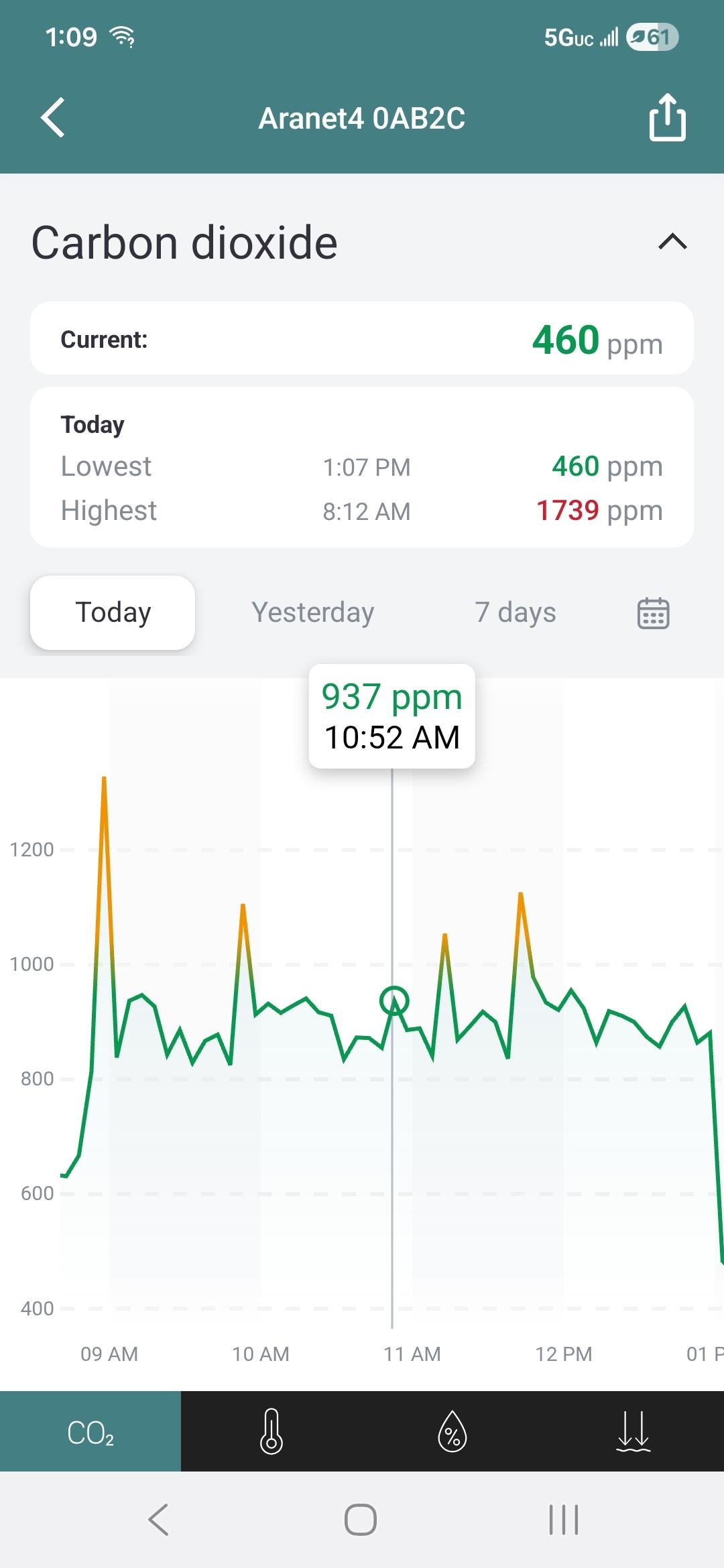View the humidity droplet tab
This screenshot has width=724, height=1568.
pos(452,1433)
